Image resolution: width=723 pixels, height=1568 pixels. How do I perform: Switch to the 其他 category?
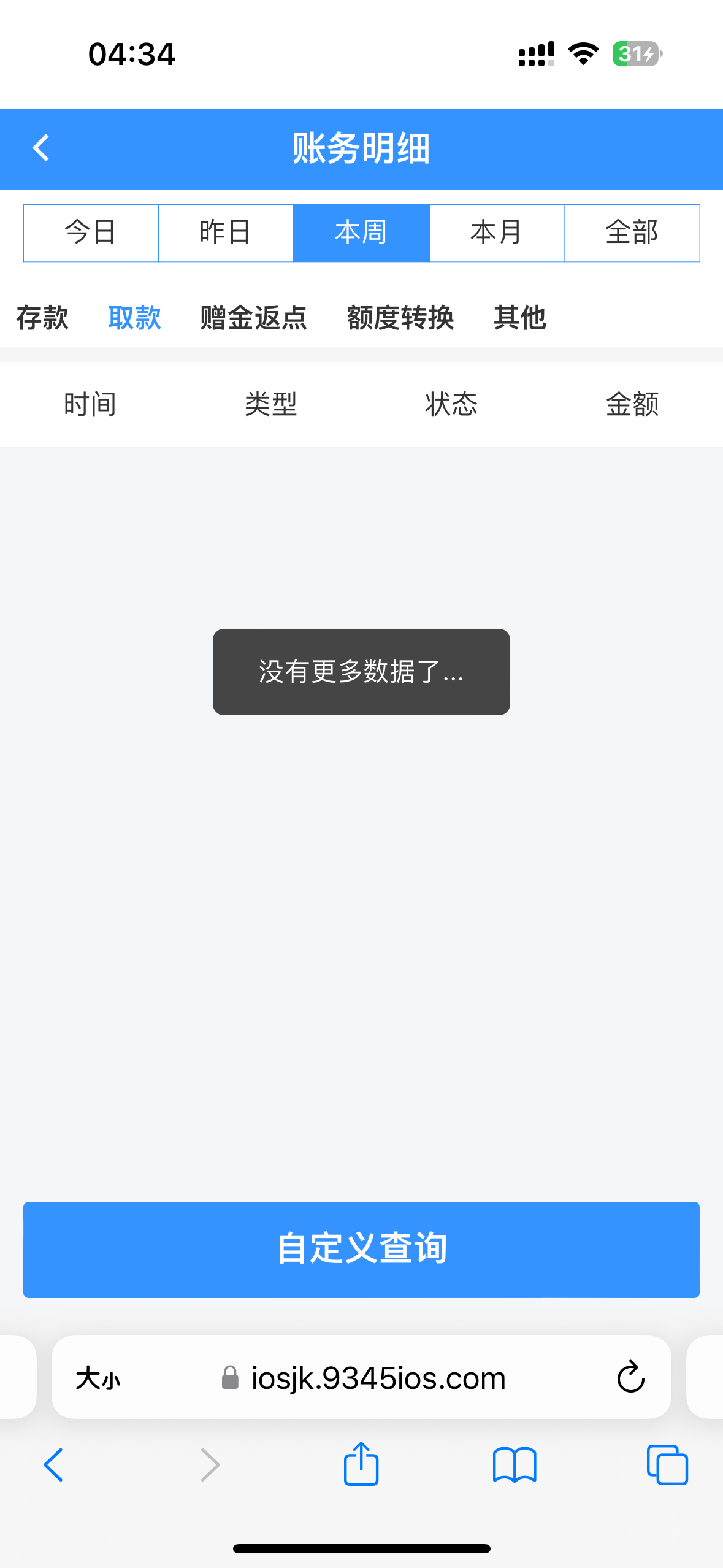tap(520, 318)
